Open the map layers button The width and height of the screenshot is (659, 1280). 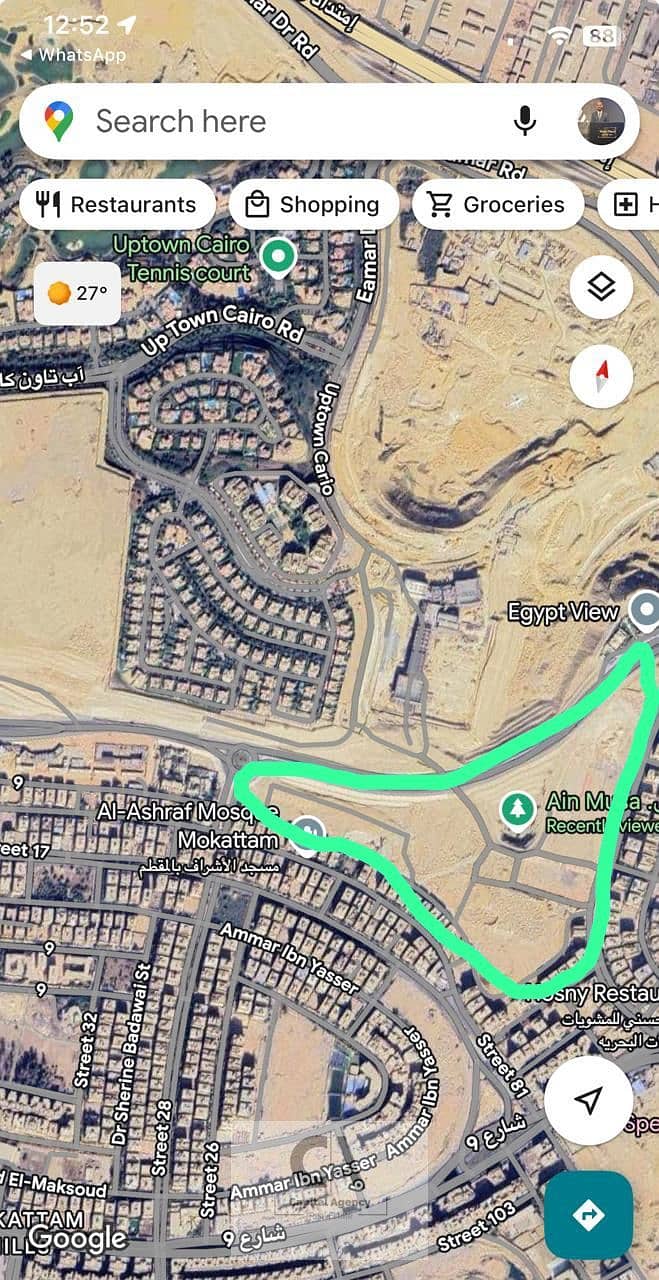tap(601, 288)
